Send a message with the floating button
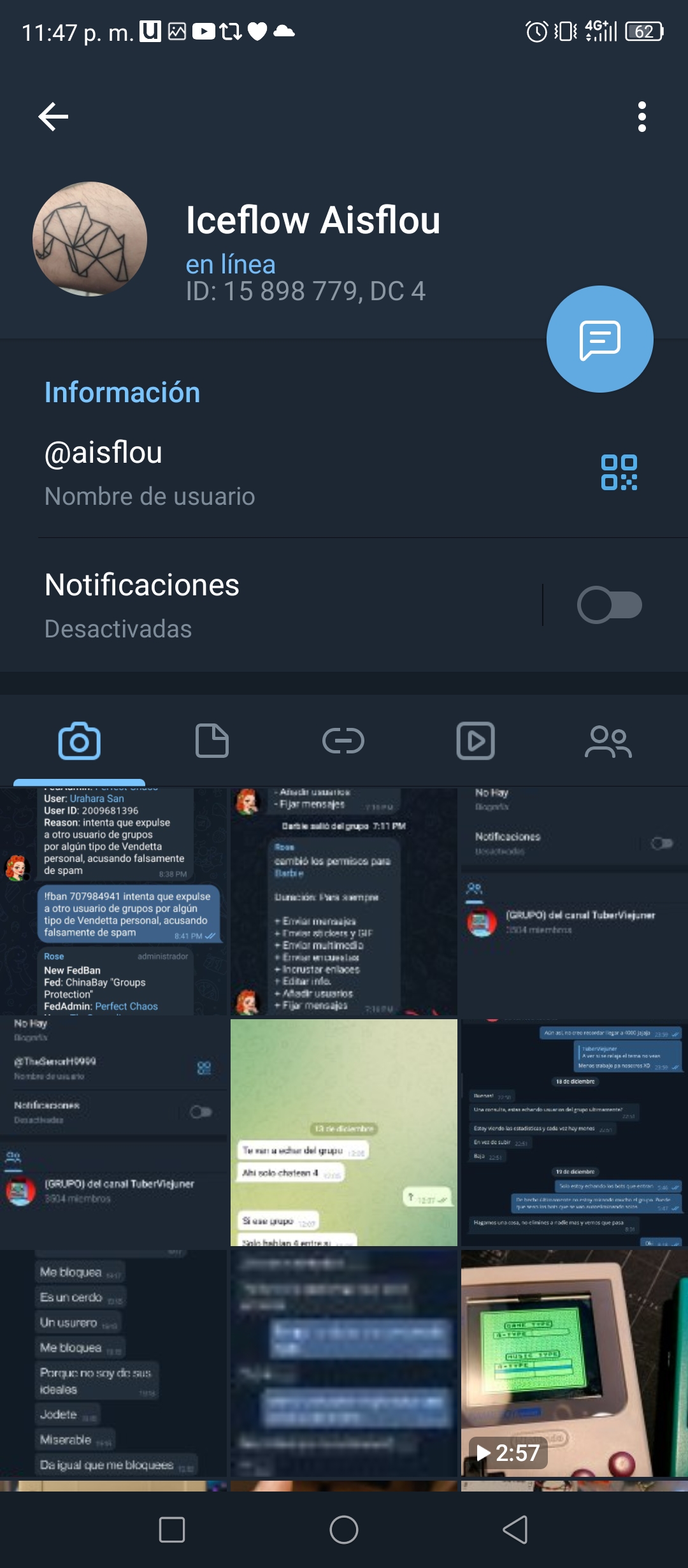Screen dimensions: 688x1568 [x=599, y=339]
